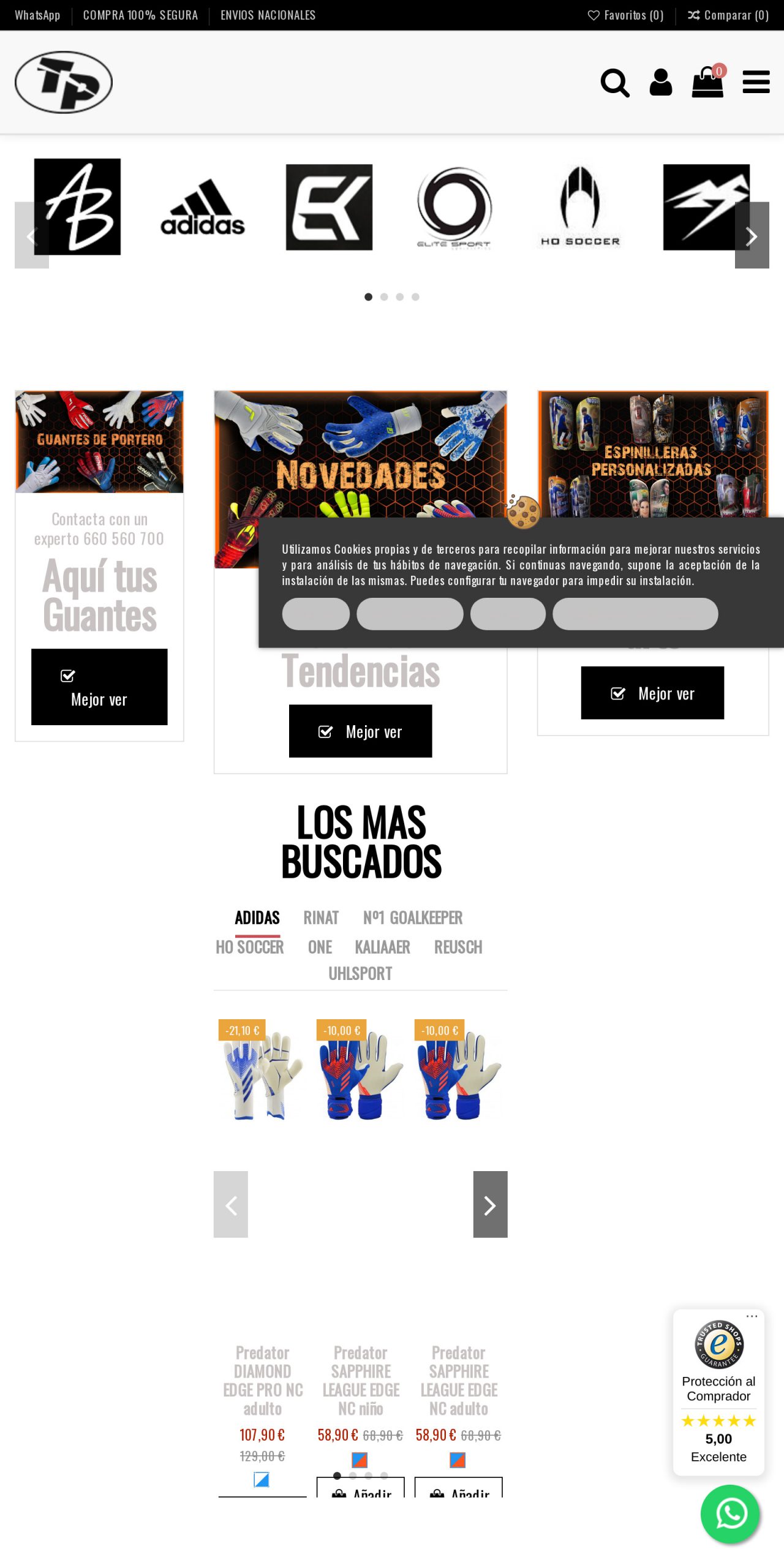The image size is (784, 1568).
Task: Show next brands in carousel
Action: pyautogui.click(x=752, y=236)
